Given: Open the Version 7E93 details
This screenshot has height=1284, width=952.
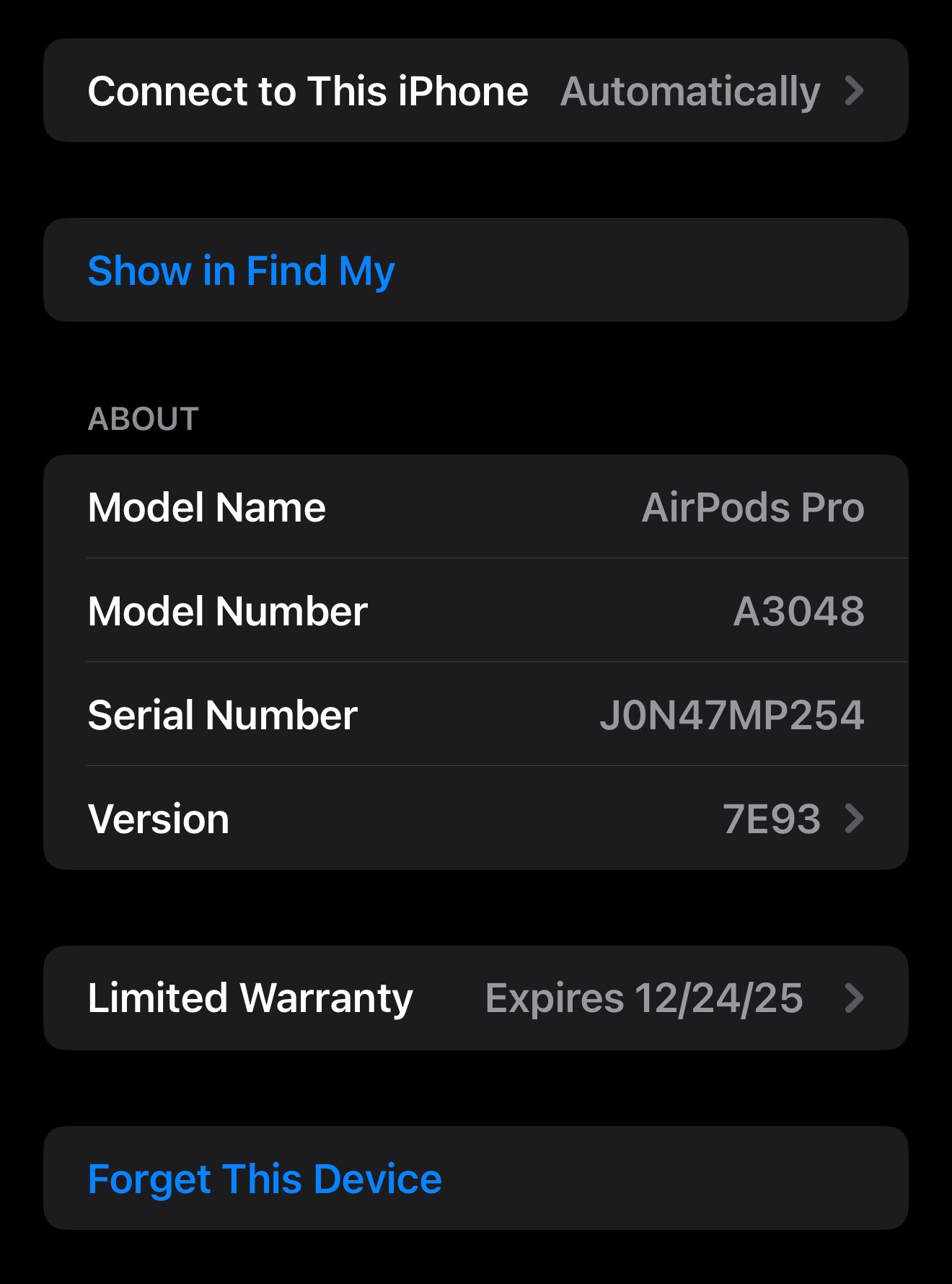Looking at the screenshot, I should point(475,819).
